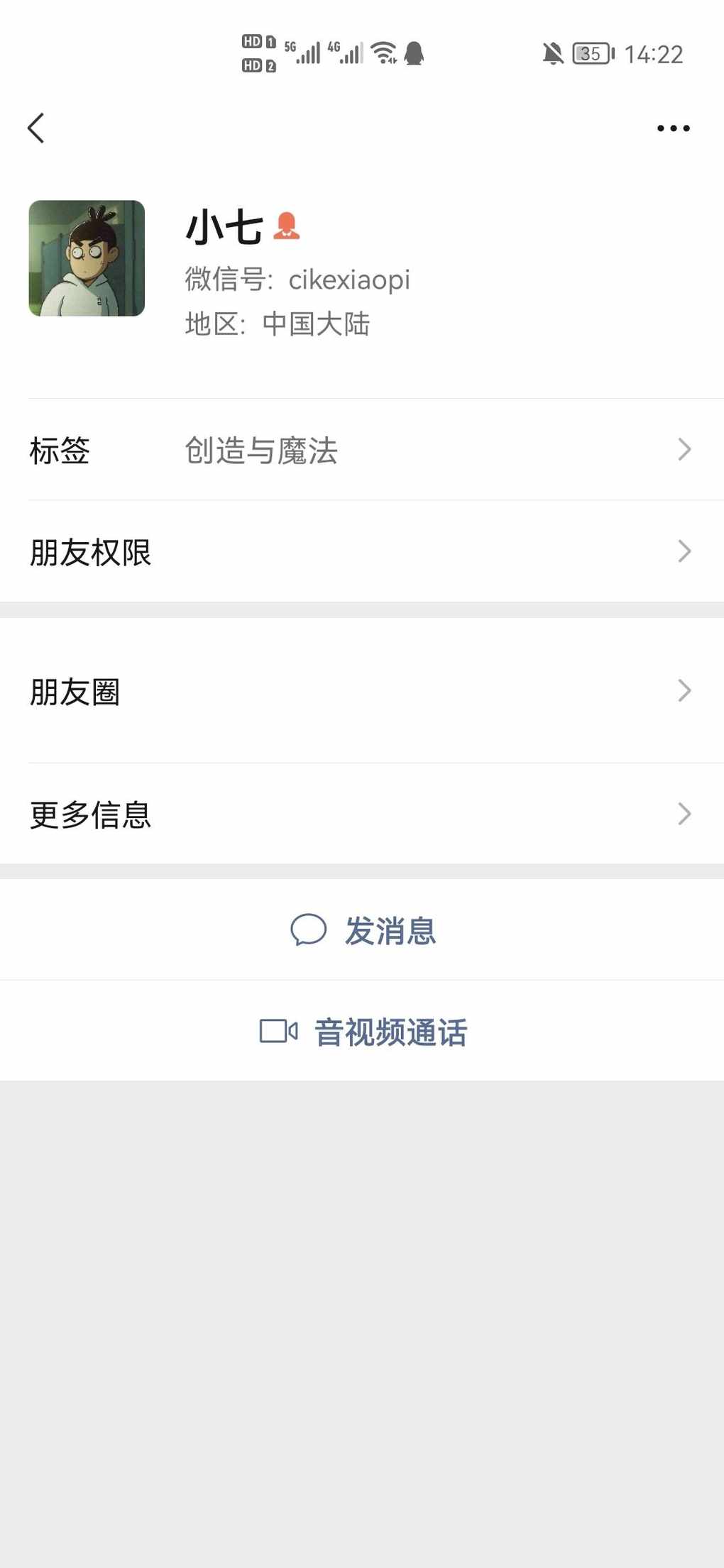Open the 标签 row
Image resolution: width=724 pixels, height=1568 pixels.
(x=362, y=450)
